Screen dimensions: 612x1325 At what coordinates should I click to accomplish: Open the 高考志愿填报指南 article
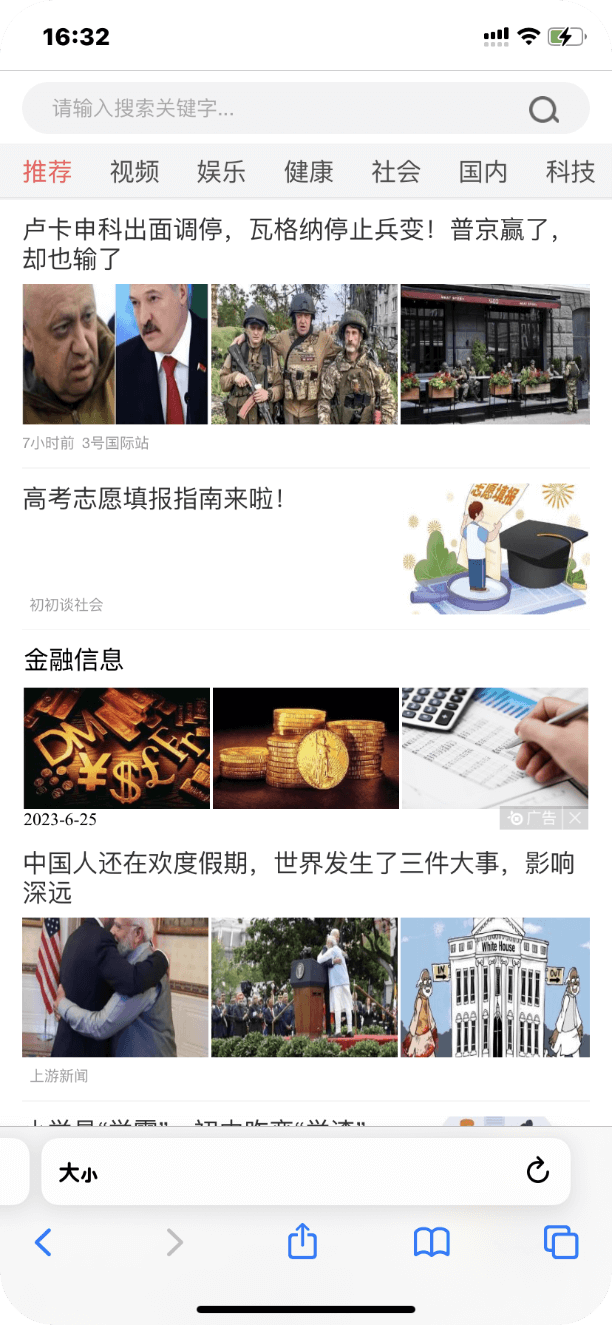153,498
